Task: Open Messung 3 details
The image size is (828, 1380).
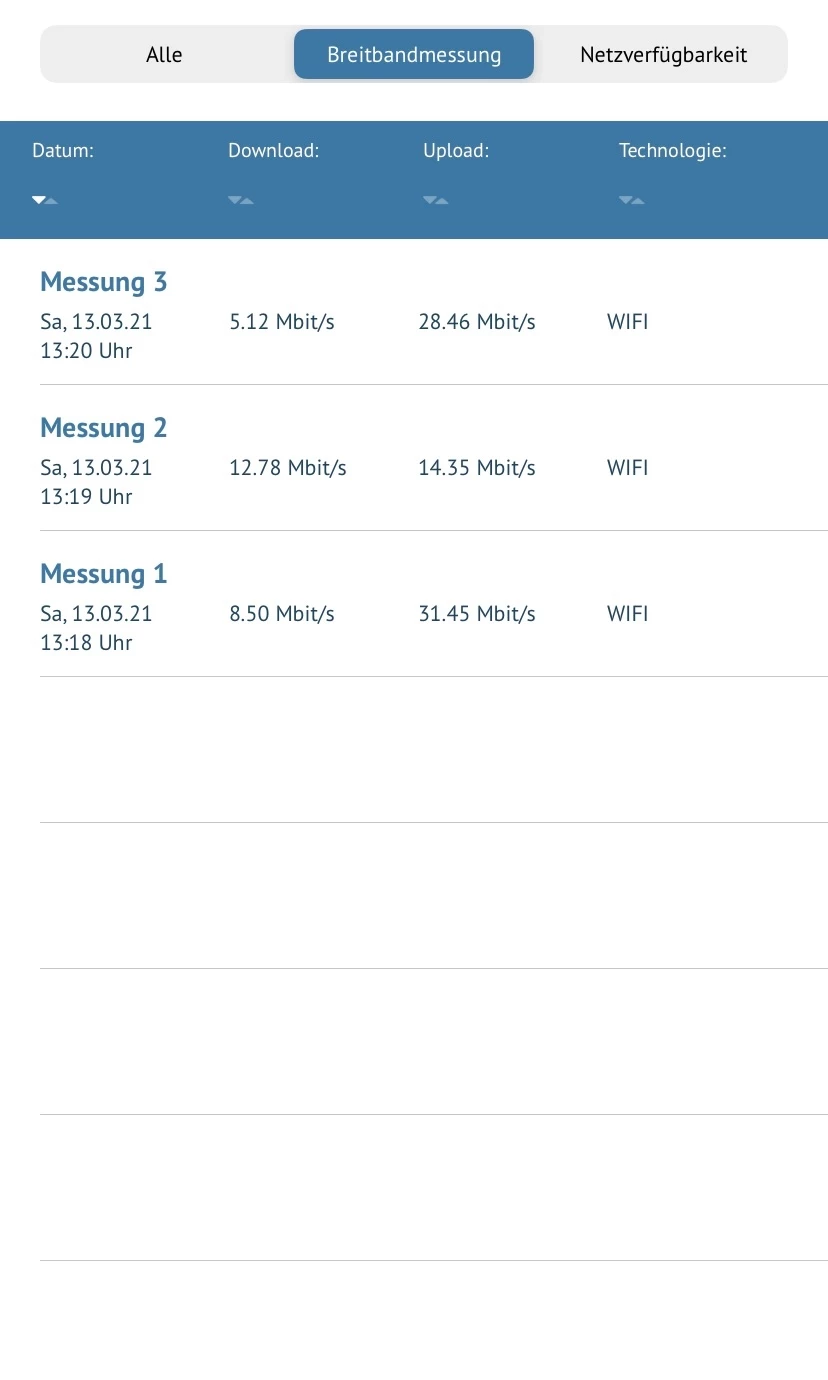Action: 104,282
